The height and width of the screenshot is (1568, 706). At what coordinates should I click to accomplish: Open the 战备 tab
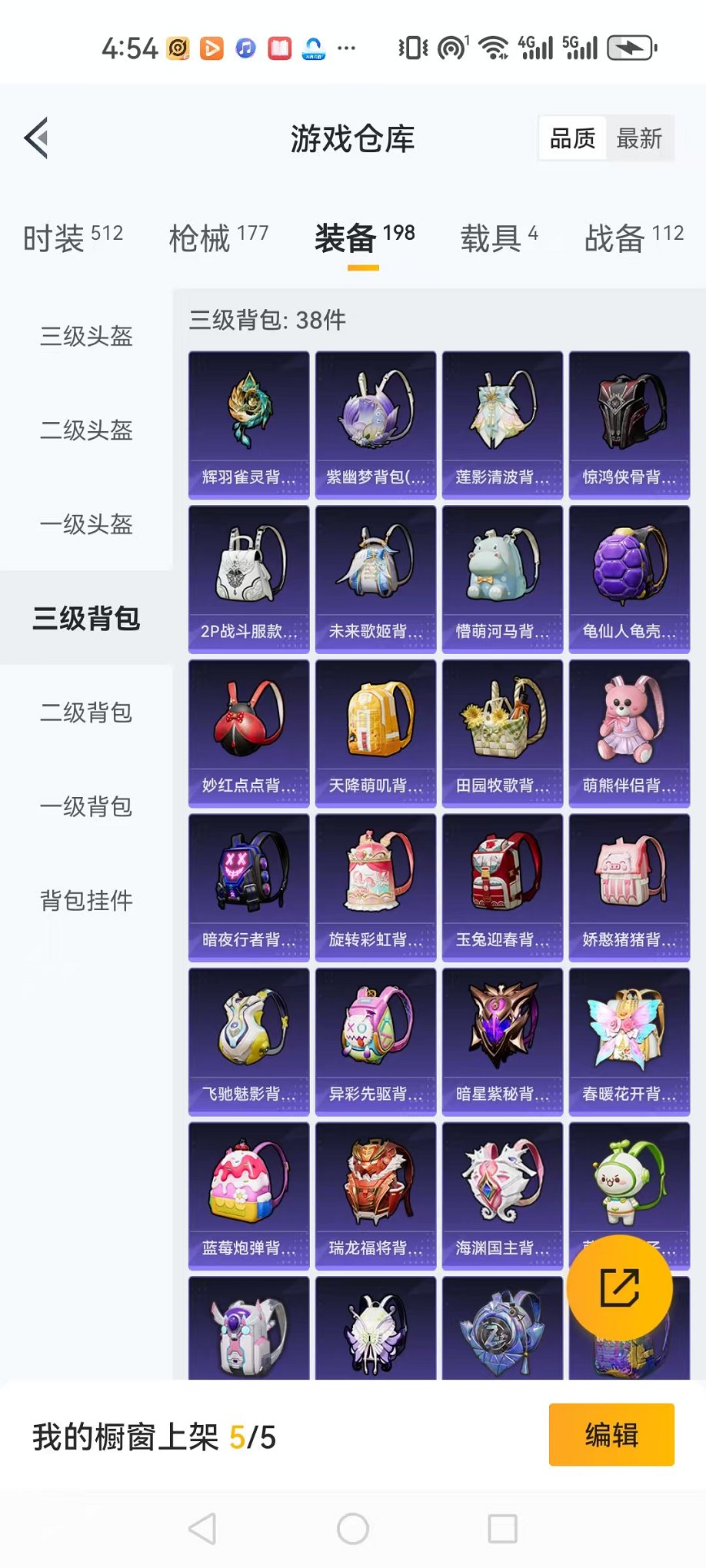pos(633,238)
